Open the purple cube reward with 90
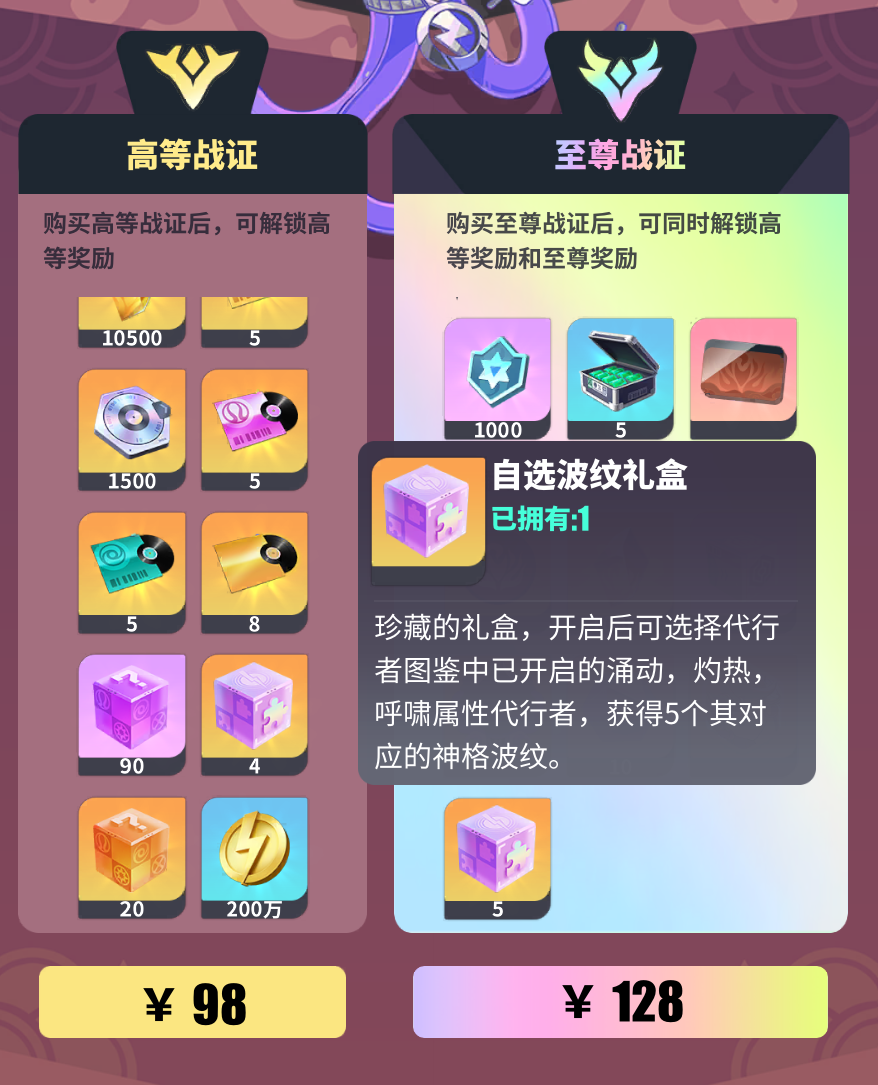The width and height of the screenshot is (878, 1085). point(132,712)
